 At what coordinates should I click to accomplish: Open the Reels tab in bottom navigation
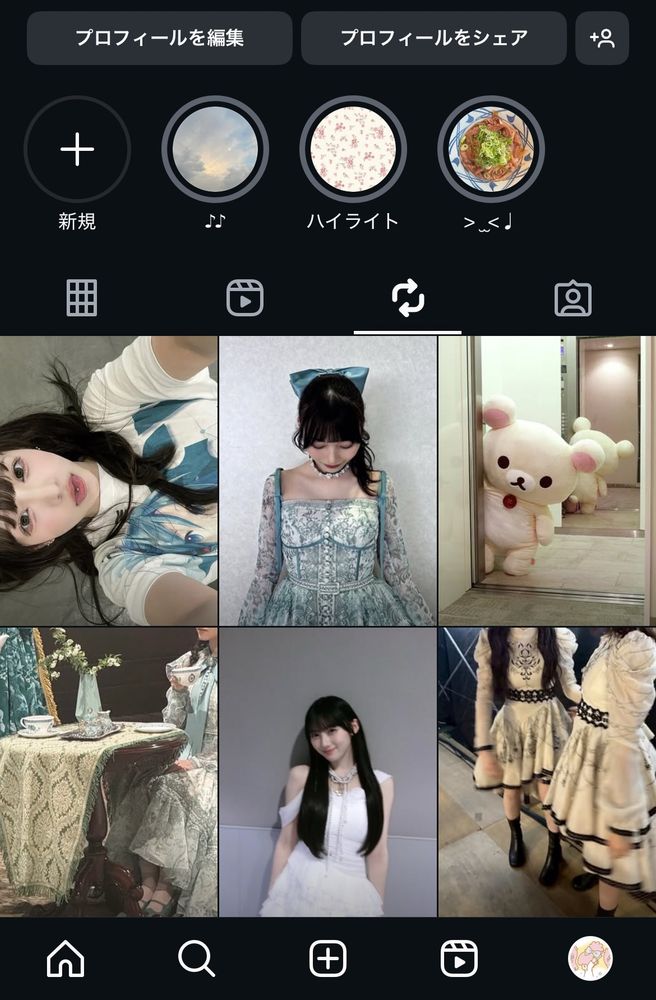click(x=459, y=959)
